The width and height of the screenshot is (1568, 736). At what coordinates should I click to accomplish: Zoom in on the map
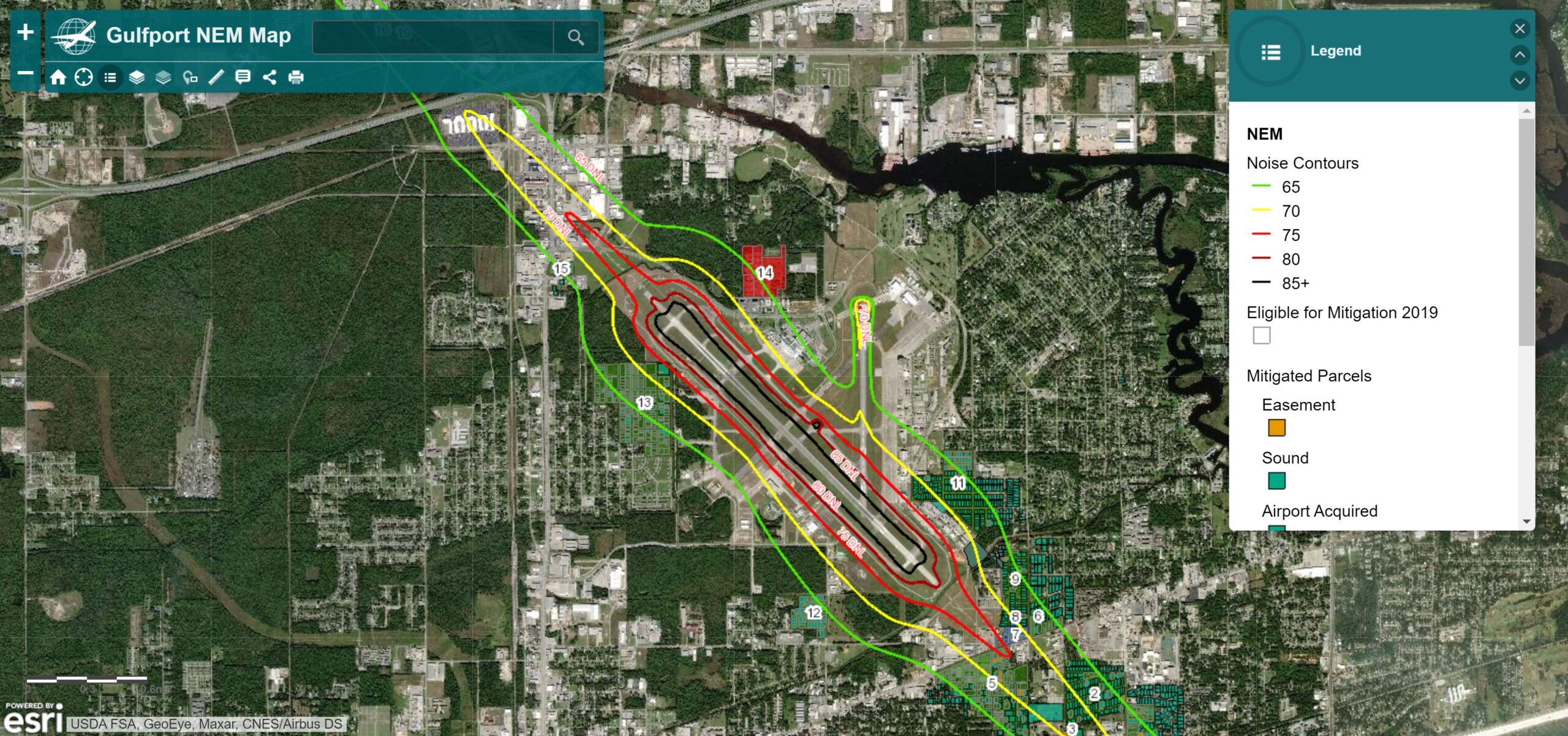(25, 32)
